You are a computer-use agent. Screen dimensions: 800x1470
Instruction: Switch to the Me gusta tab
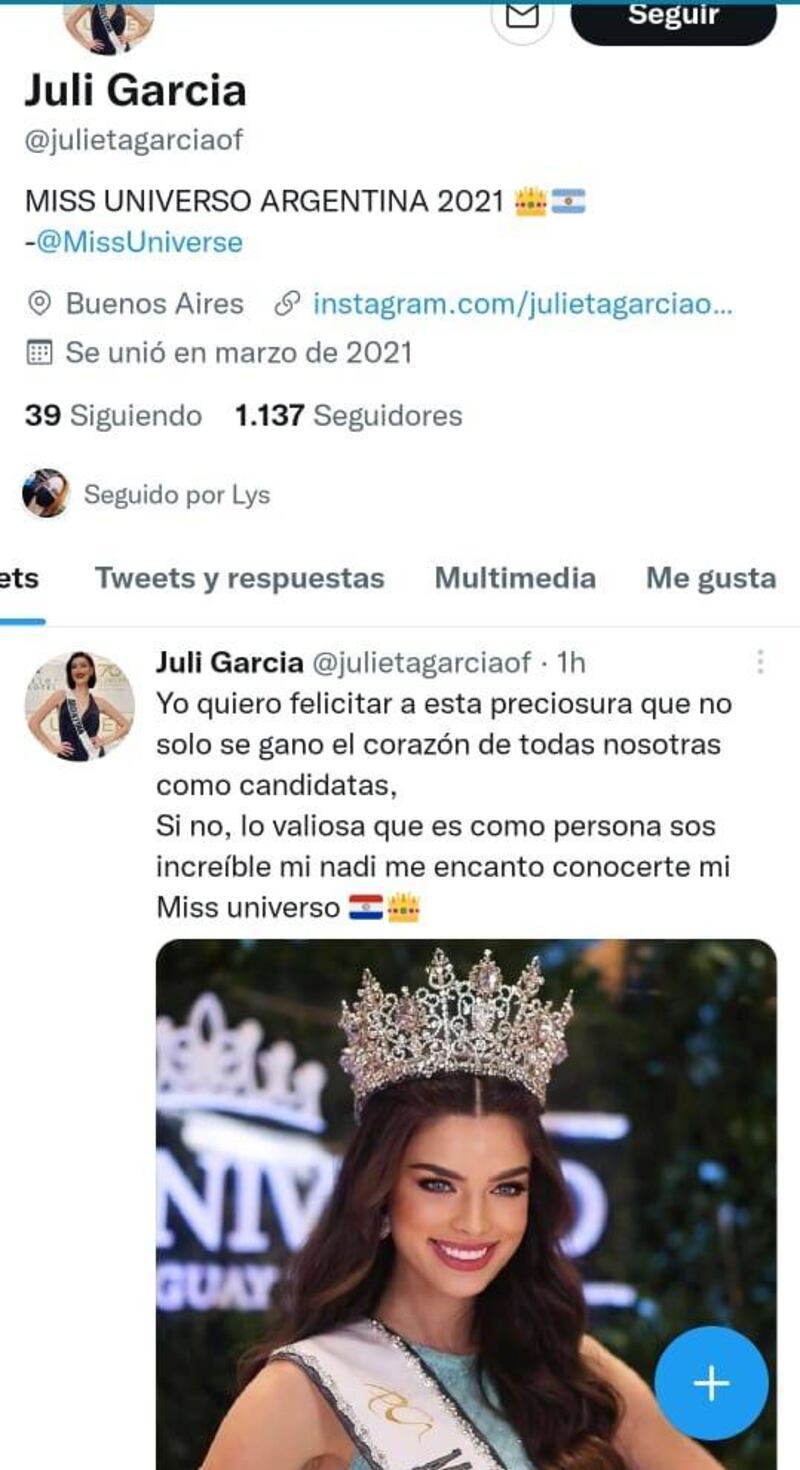click(x=710, y=578)
